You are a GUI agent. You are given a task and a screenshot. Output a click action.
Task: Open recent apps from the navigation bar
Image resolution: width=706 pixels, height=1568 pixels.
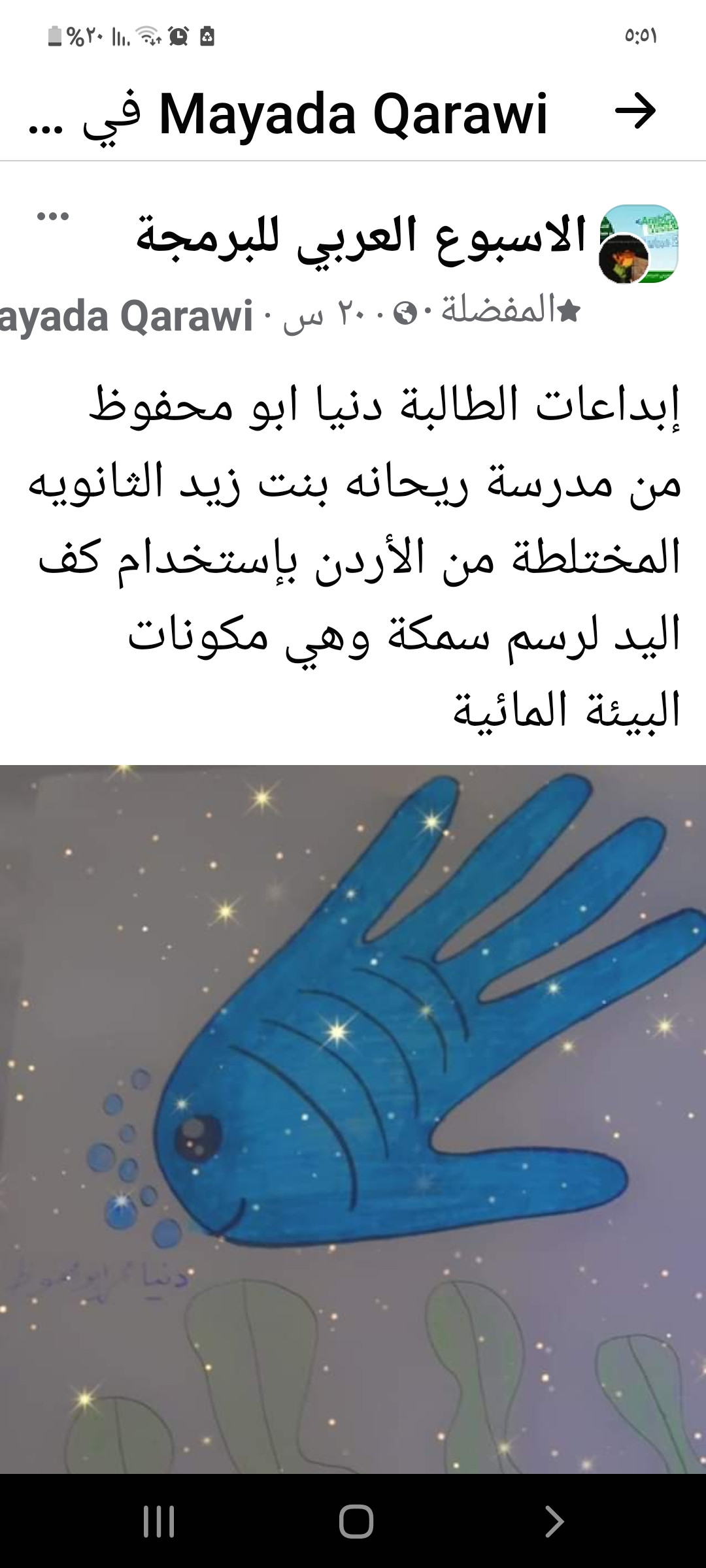[159, 1522]
